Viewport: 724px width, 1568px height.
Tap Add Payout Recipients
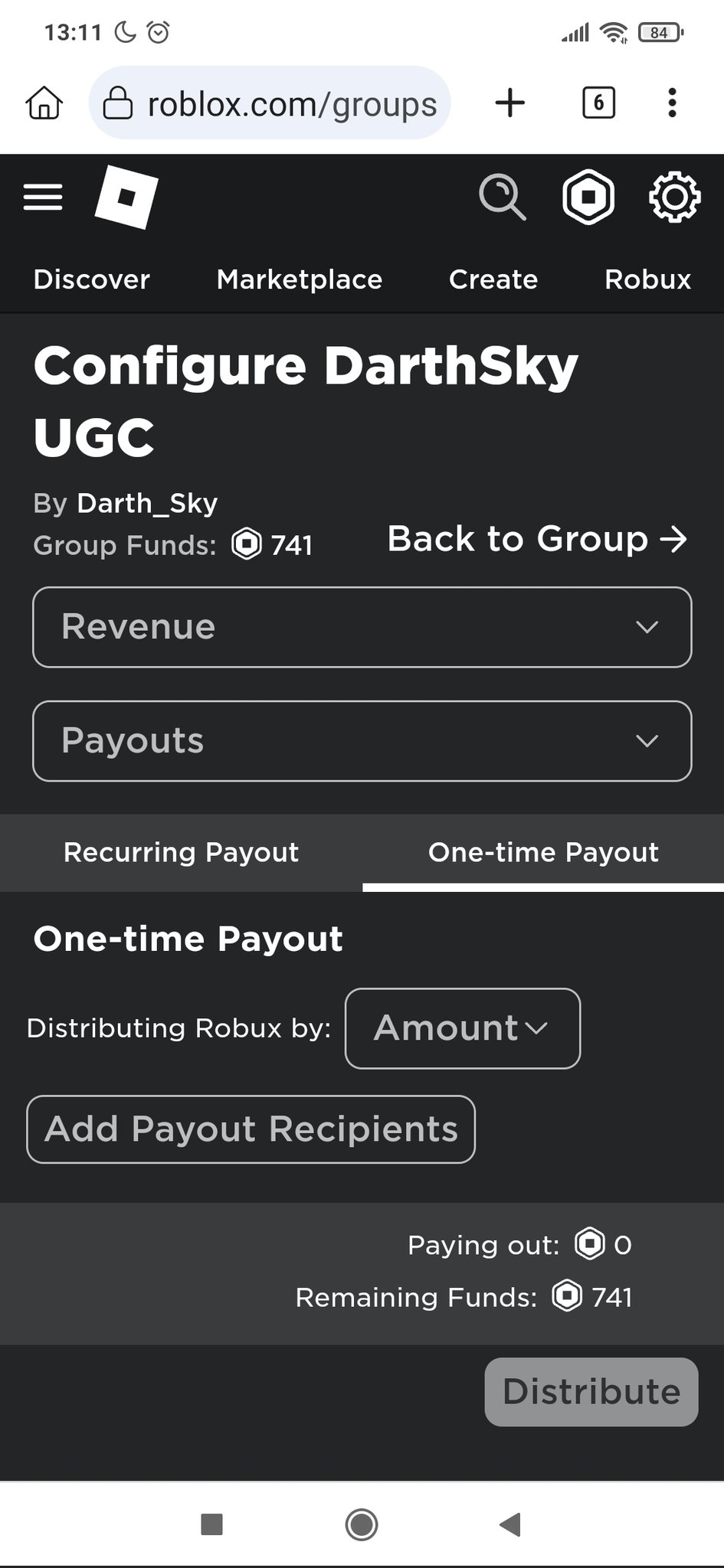tap(251, 1129)
